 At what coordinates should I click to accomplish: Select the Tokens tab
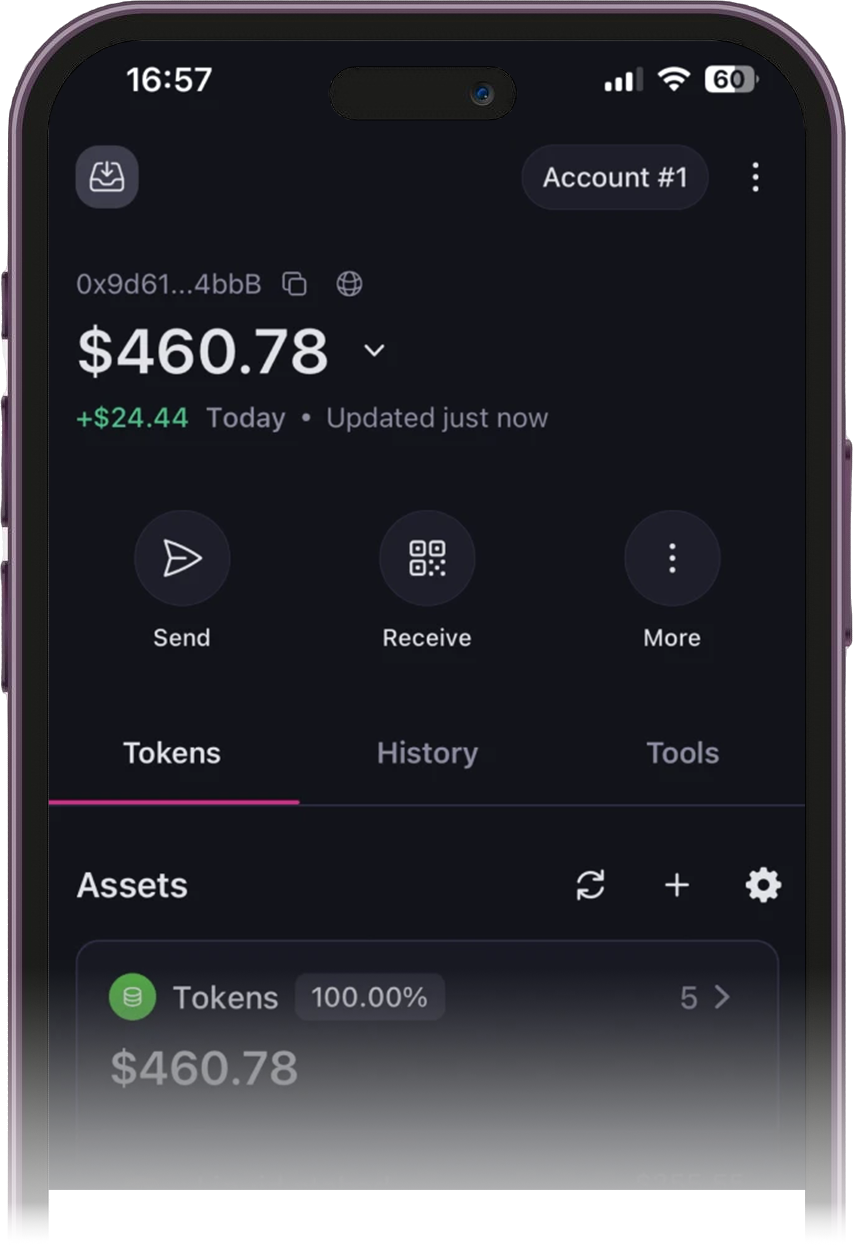pyautogui.click(x=171, y=753)
